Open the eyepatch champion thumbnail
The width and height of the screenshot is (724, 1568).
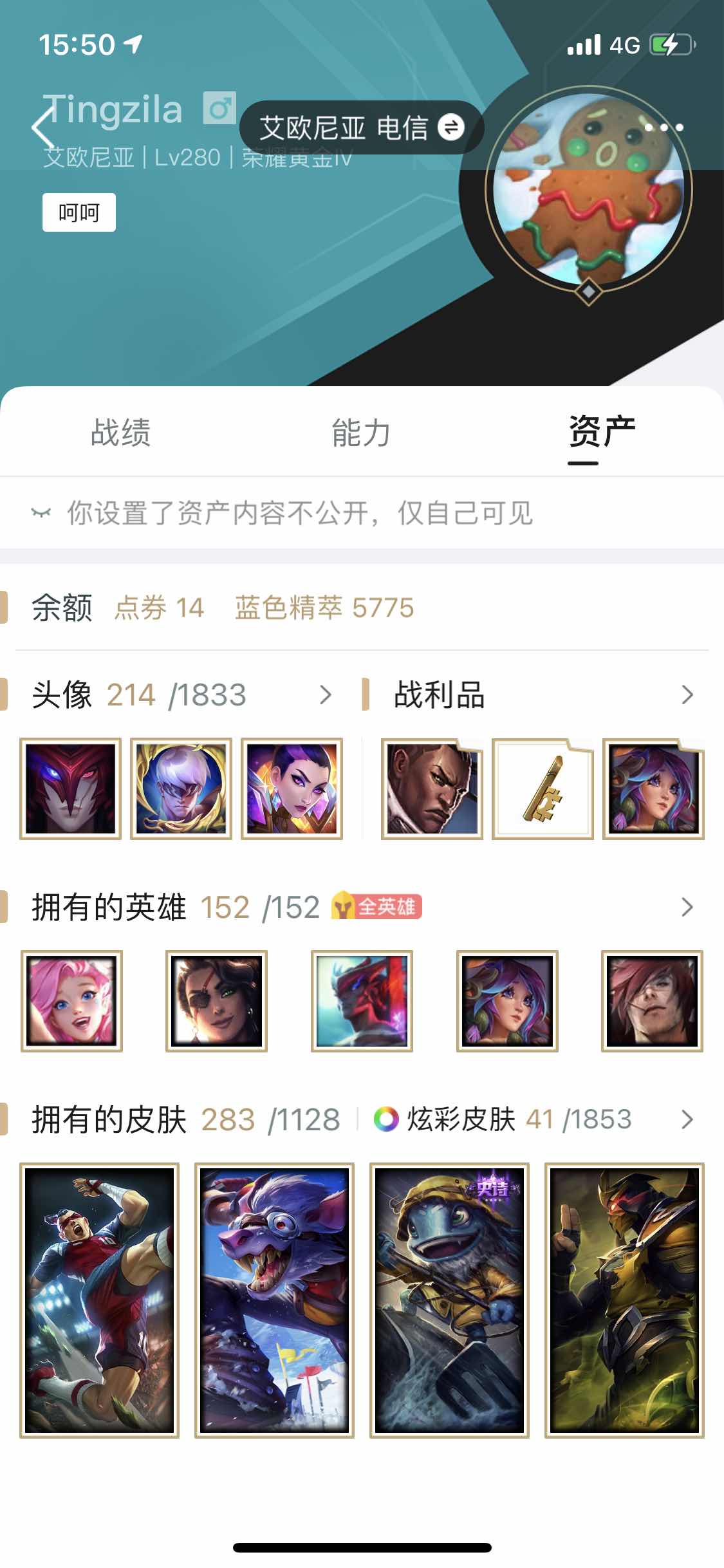(216, 1001)
